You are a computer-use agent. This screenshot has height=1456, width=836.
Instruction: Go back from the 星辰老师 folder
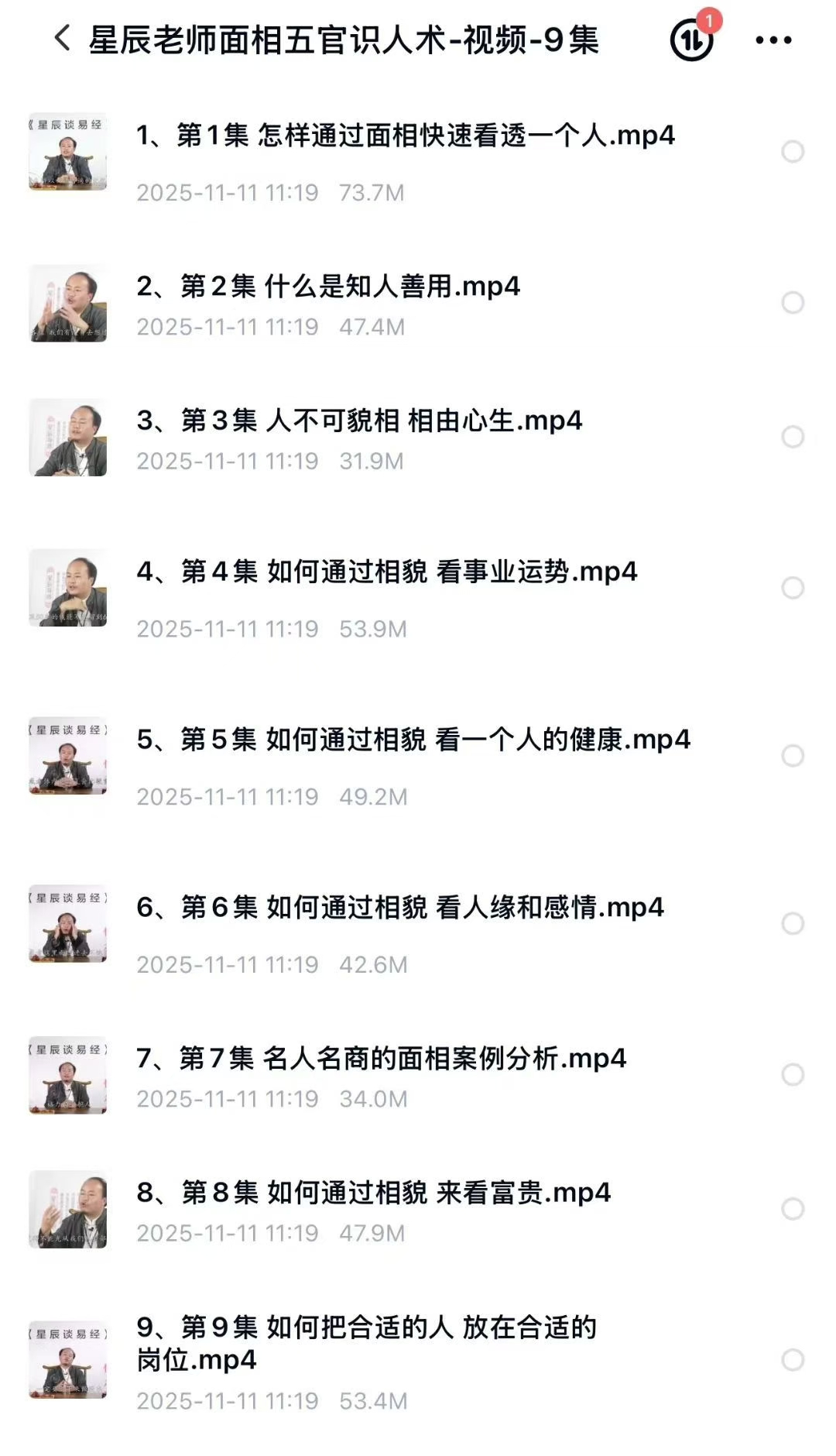pyautogui.click(x=62, y=39)
